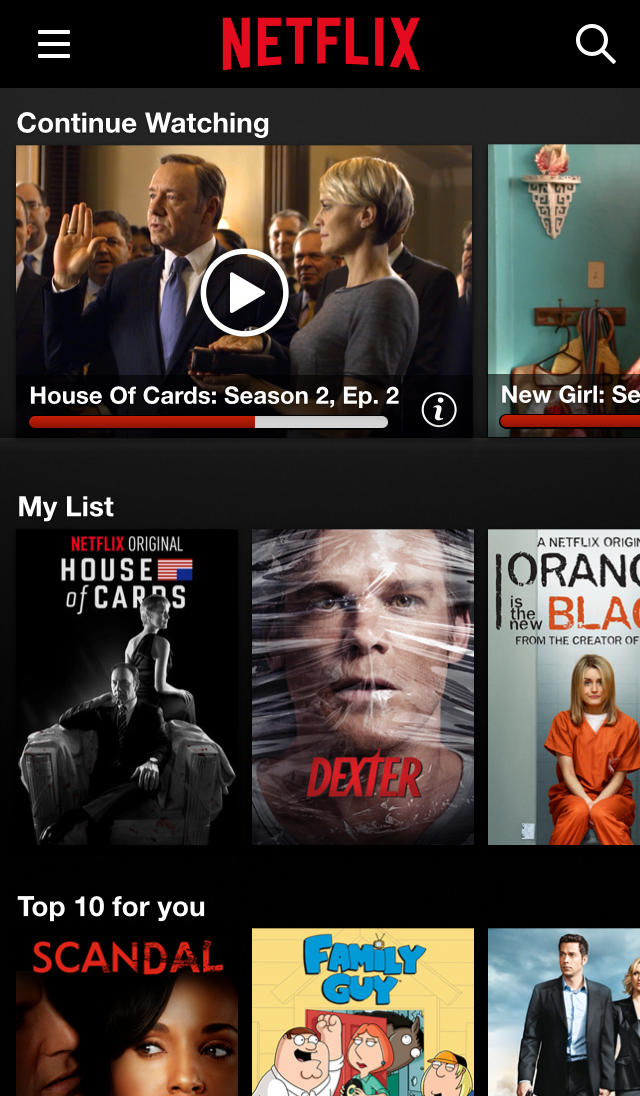Image resolution: width=640 pixels, height=1096 pixels.
Task: Play House Of Cards Season 2 Ep. 2
Action: (245, 293)
